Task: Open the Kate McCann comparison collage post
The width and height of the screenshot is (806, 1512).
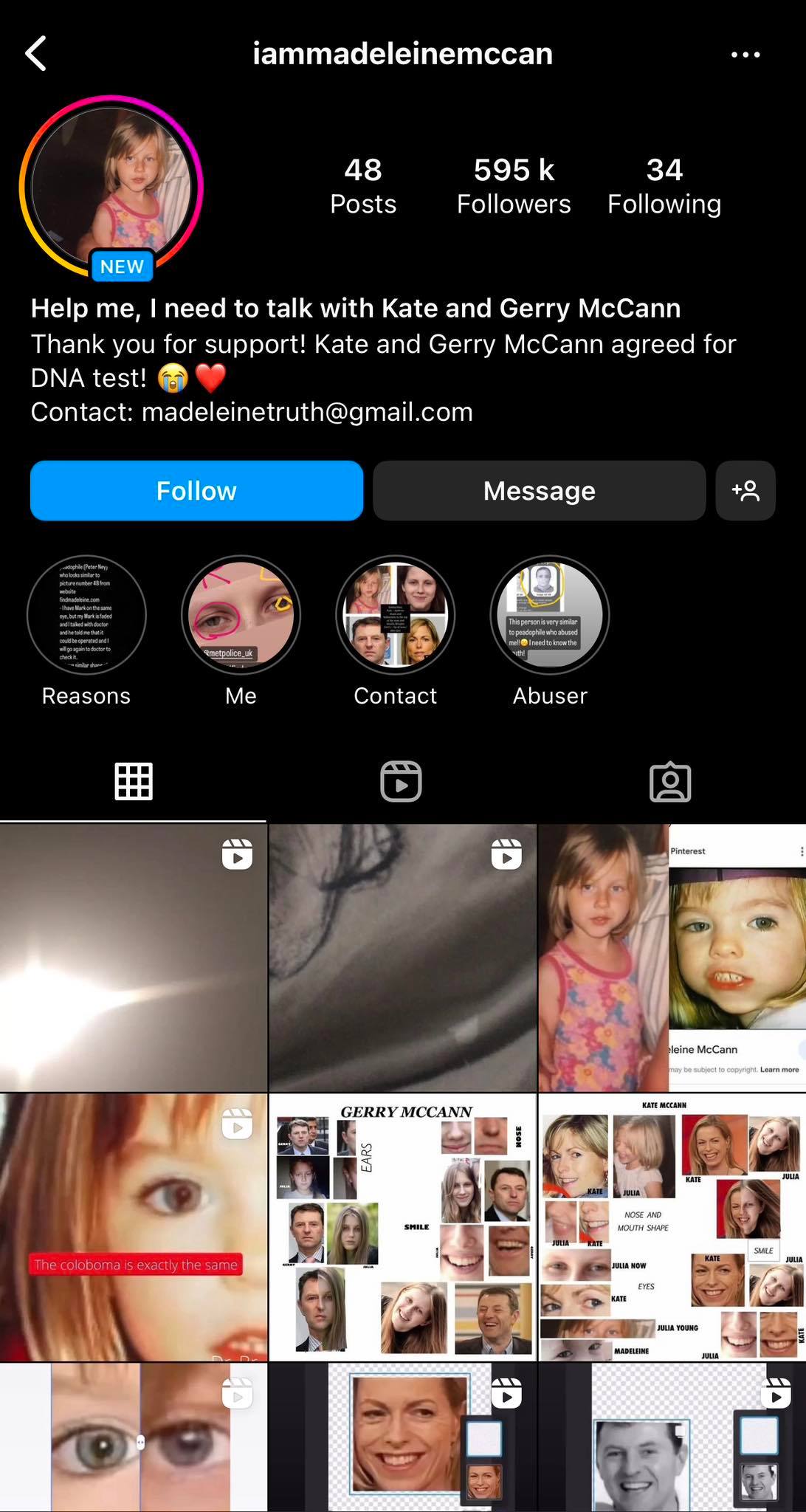Action: [x=672, y=1227]
